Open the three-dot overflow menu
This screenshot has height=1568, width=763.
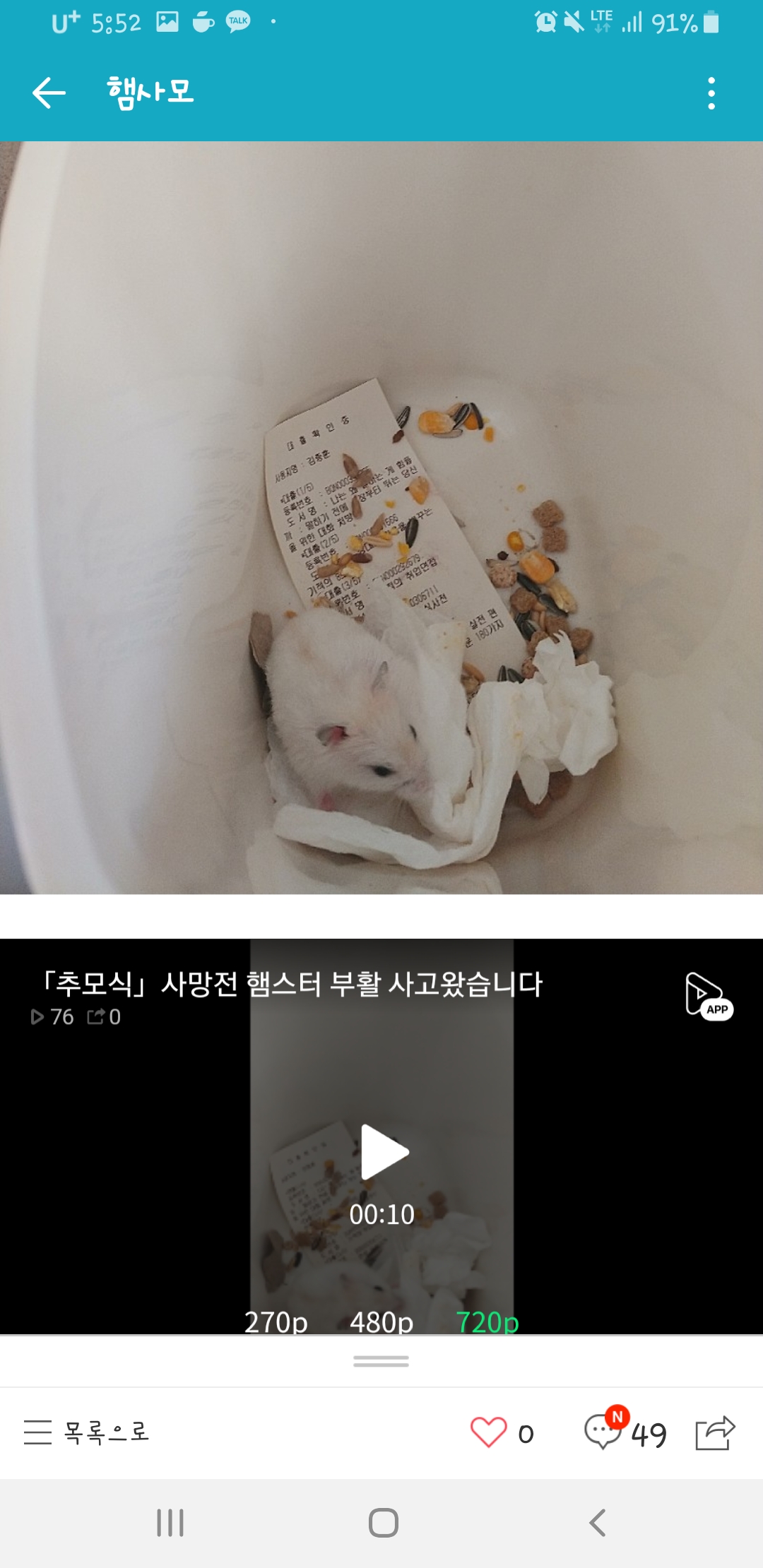point(711,93)
